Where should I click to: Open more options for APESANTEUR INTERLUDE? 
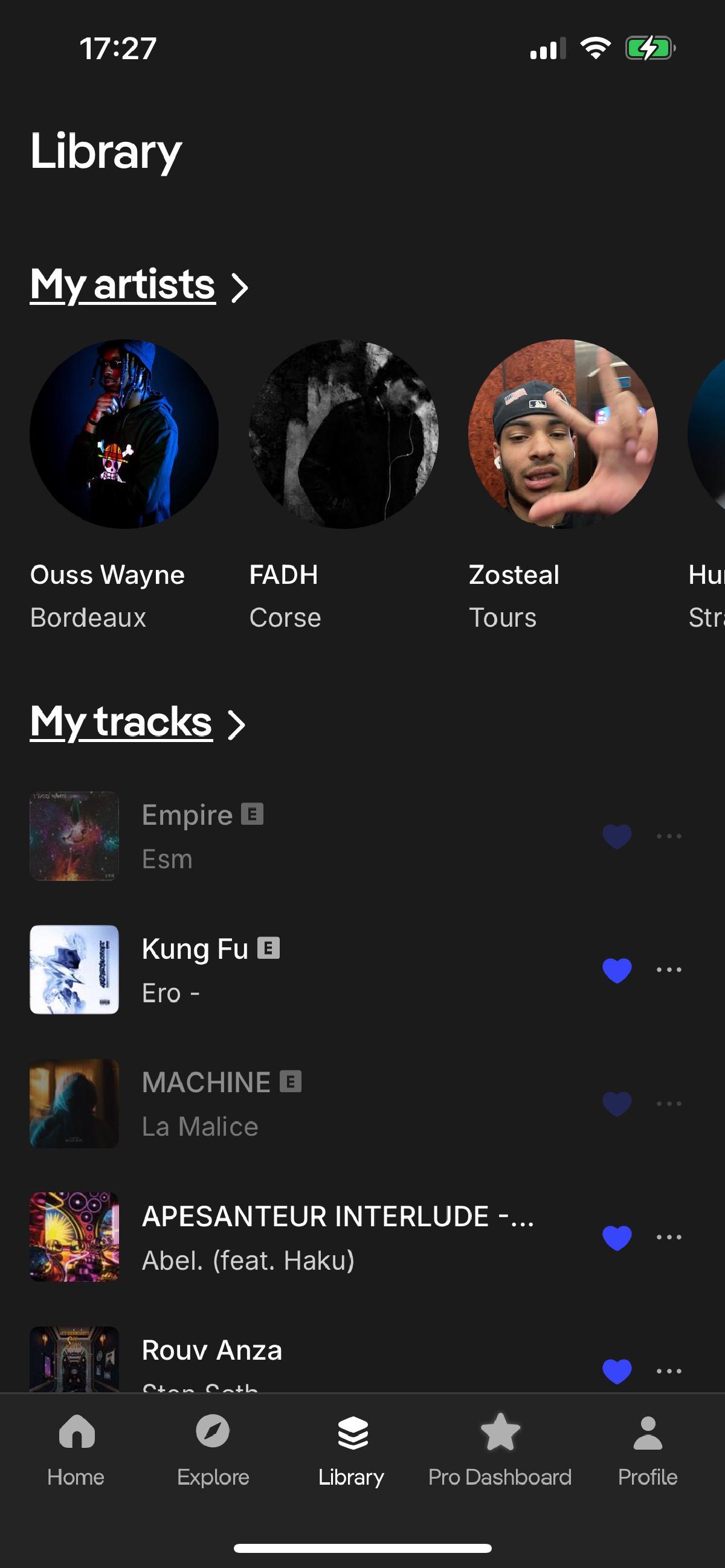668,1238
